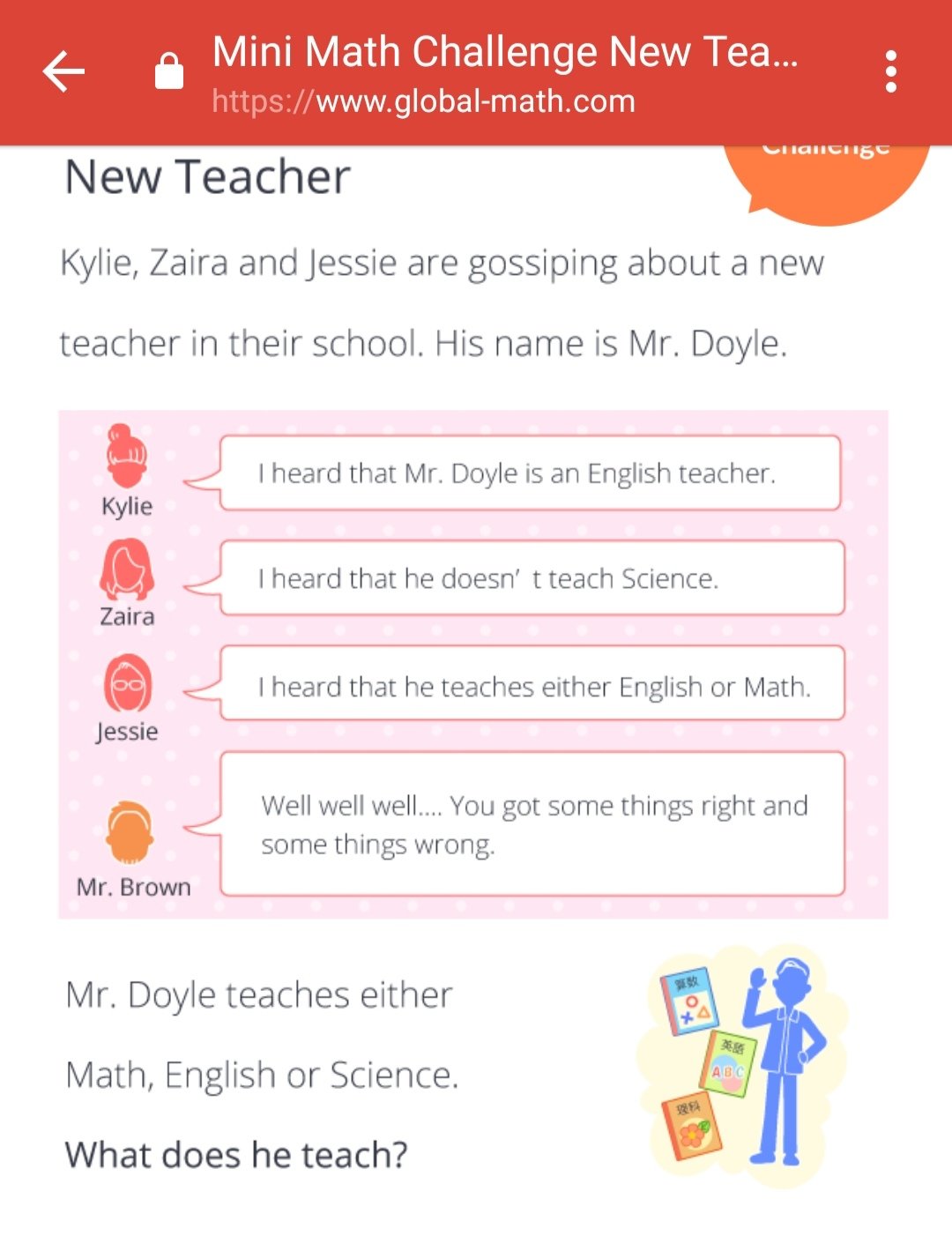This screenshot has width=952, height=1251.
Task: Go back using the header arrow
Action: click(x=63, y=71)
